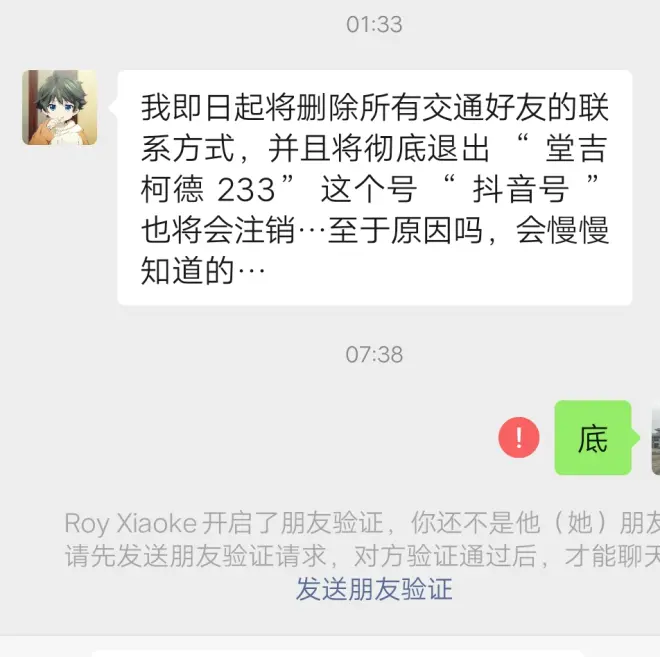Open my own avatar beside the sent message
Viewport: 660px width, 657px height.
point(654,438)
